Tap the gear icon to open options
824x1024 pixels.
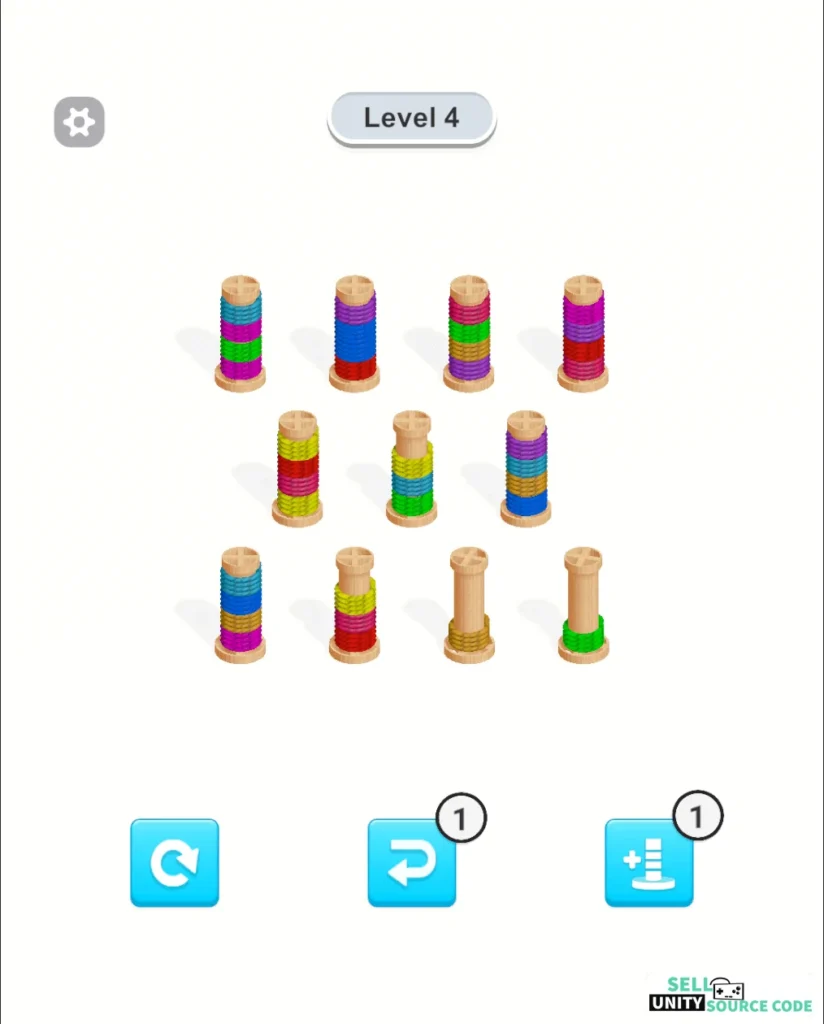(79, 121)
